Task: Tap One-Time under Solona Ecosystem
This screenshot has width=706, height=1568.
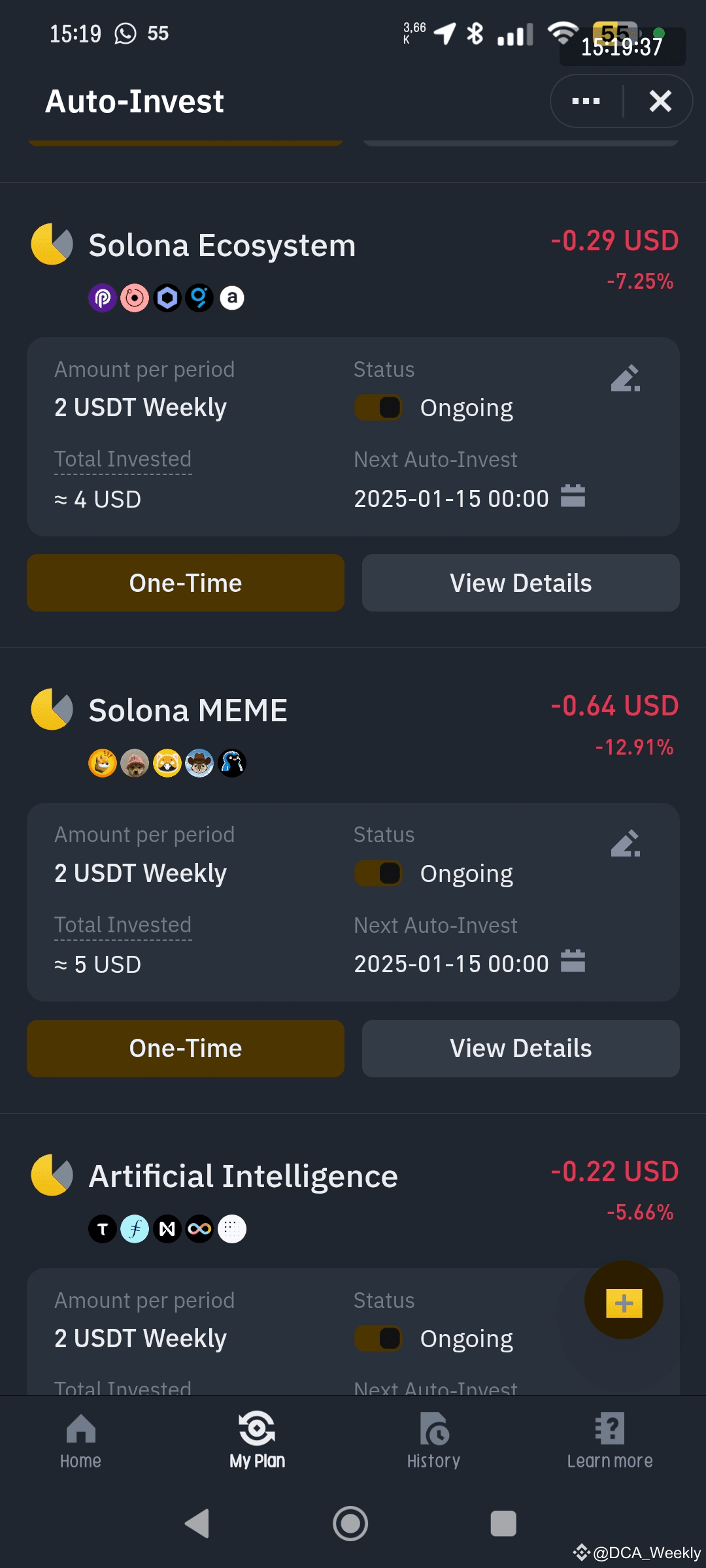Action: pos(186,583)
